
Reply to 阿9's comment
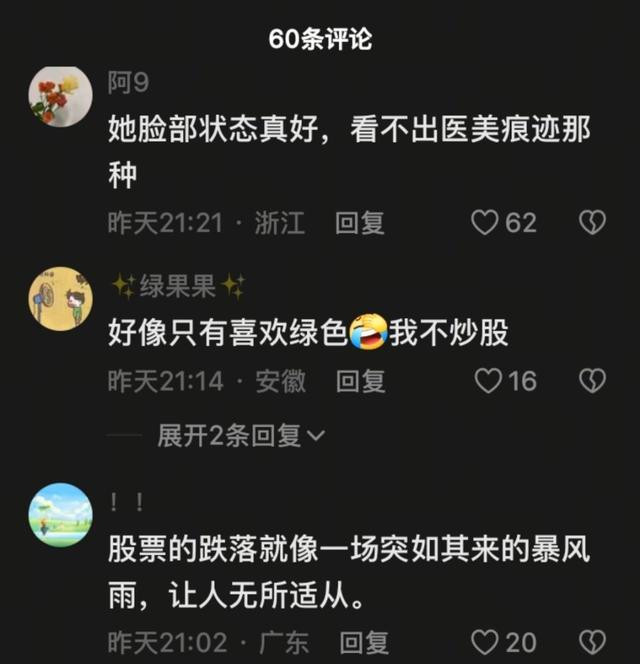tap(359, 223)
